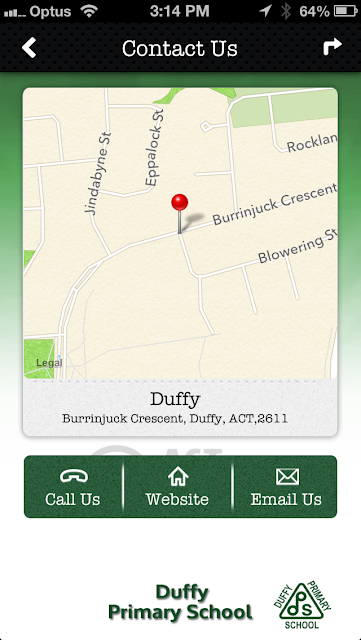361x640 pixels.
Task: Tap the share arrow in the header
Action: click(x=332, y=47)
